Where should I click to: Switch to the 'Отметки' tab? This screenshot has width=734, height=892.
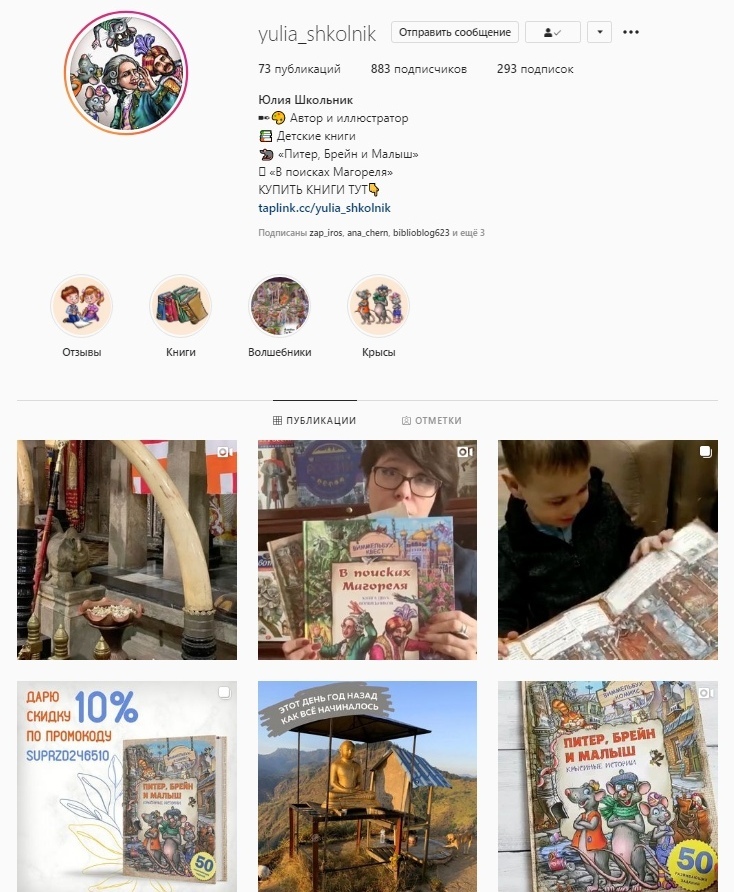[432, 421]
